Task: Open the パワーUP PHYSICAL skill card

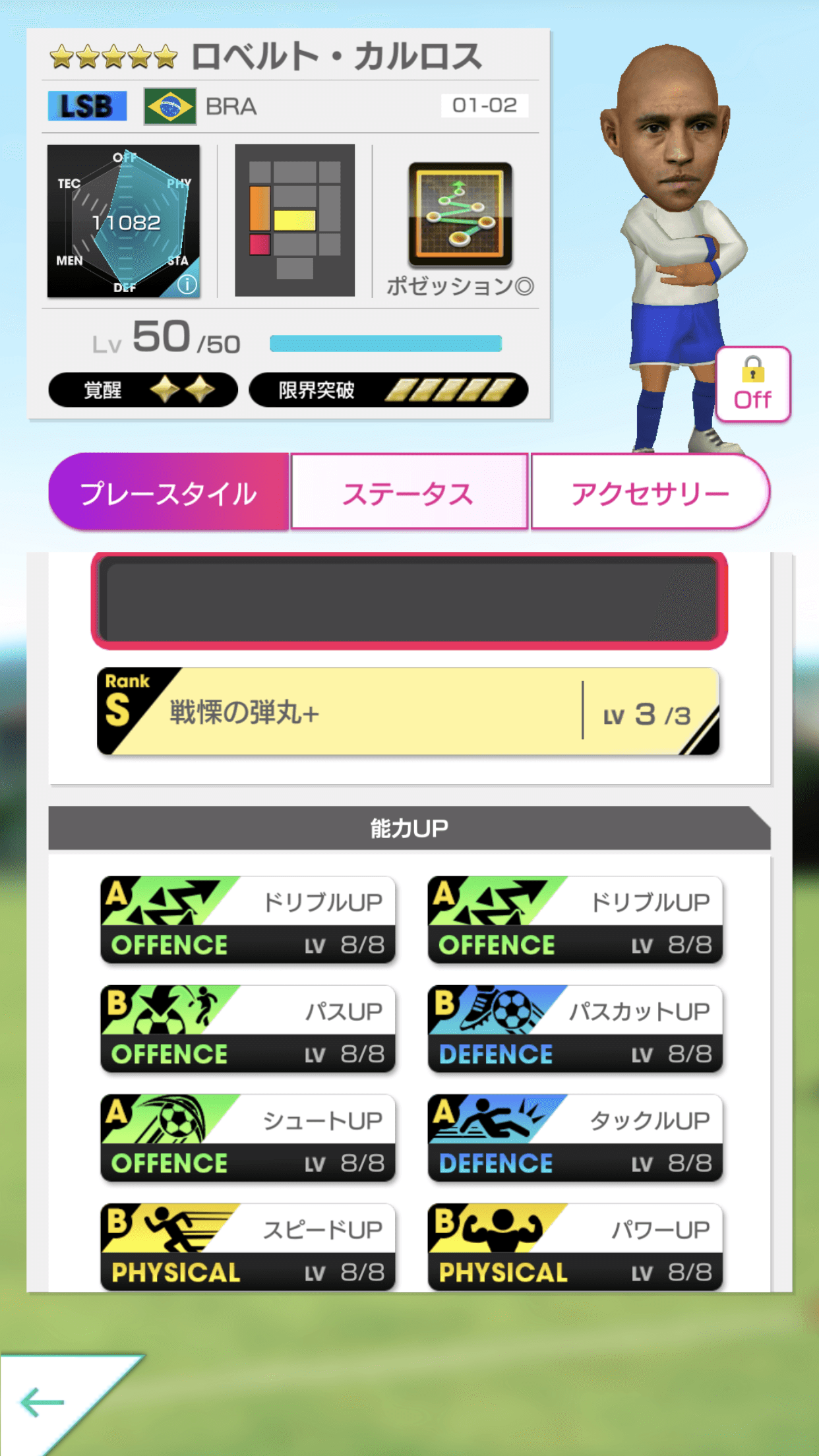Action: coord(574,1246)
